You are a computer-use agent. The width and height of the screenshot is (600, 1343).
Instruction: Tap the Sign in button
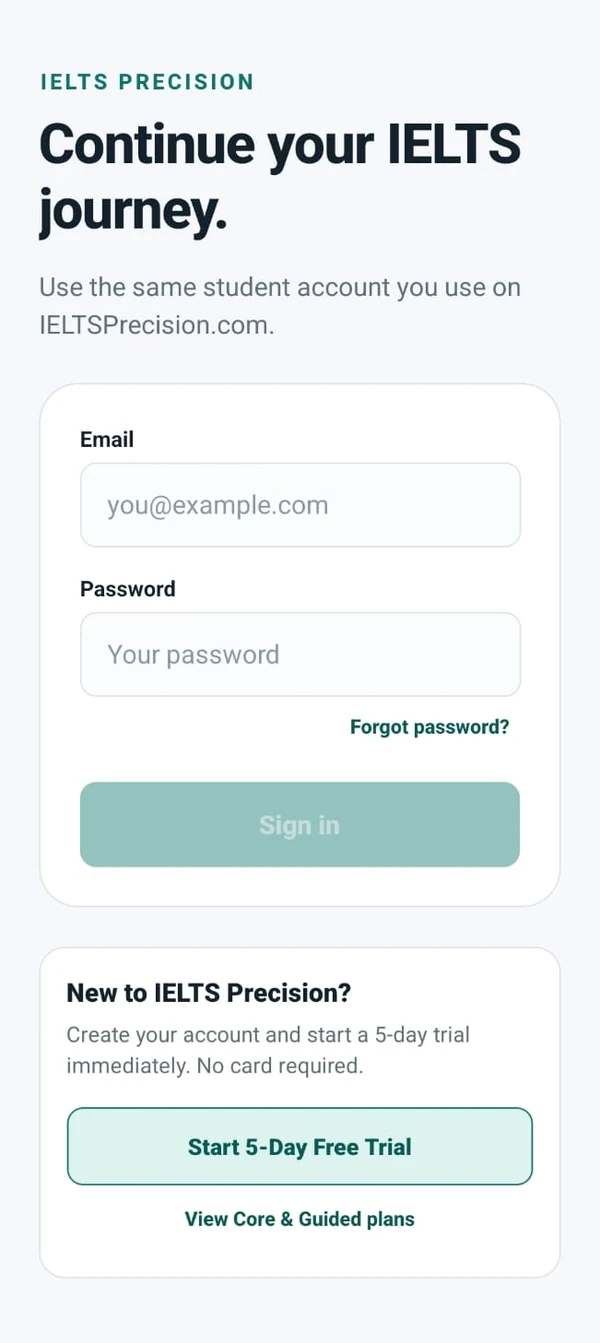point(300,825)
